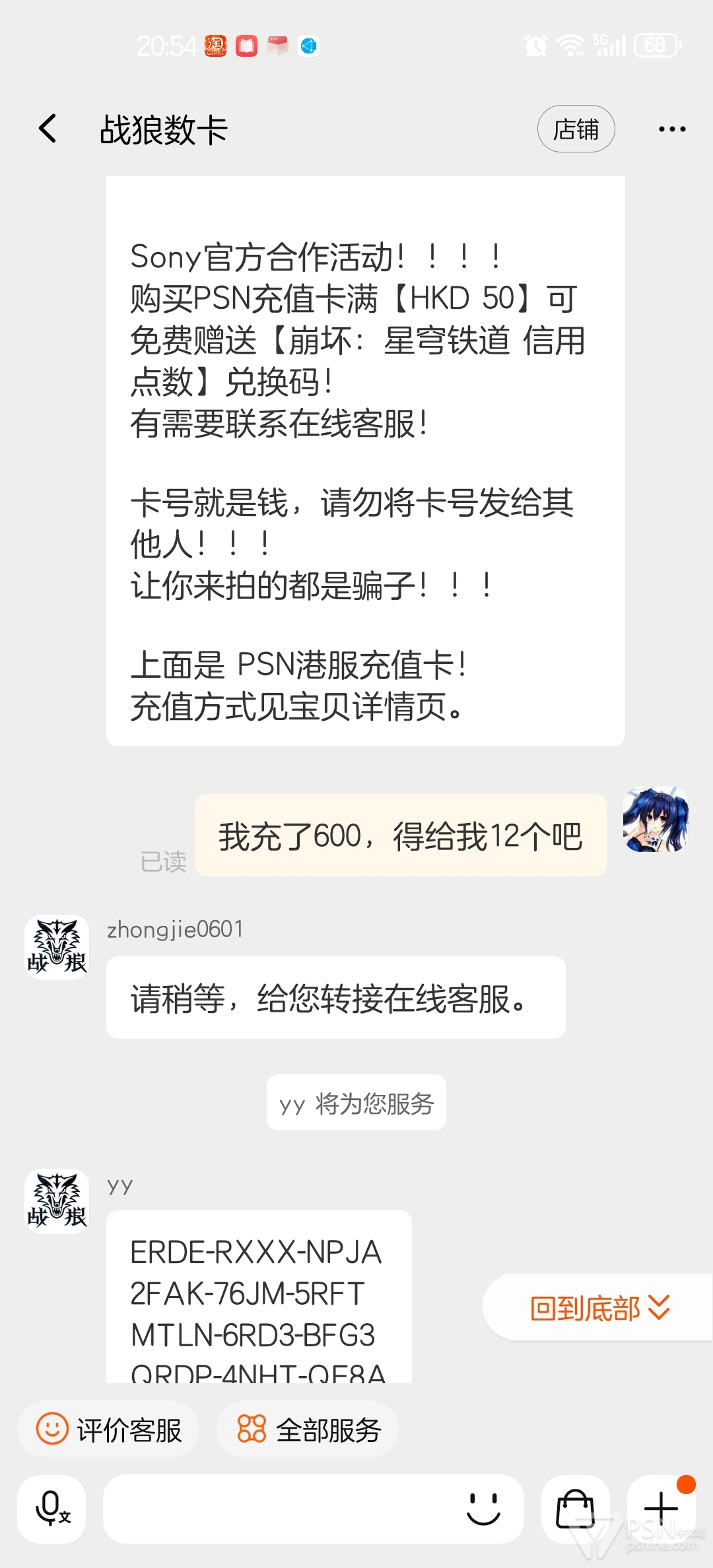The height and width of the screenshot is (1568, 713).
Task: Go back from the 战狼数卡 chat
Action: [48, 129]
